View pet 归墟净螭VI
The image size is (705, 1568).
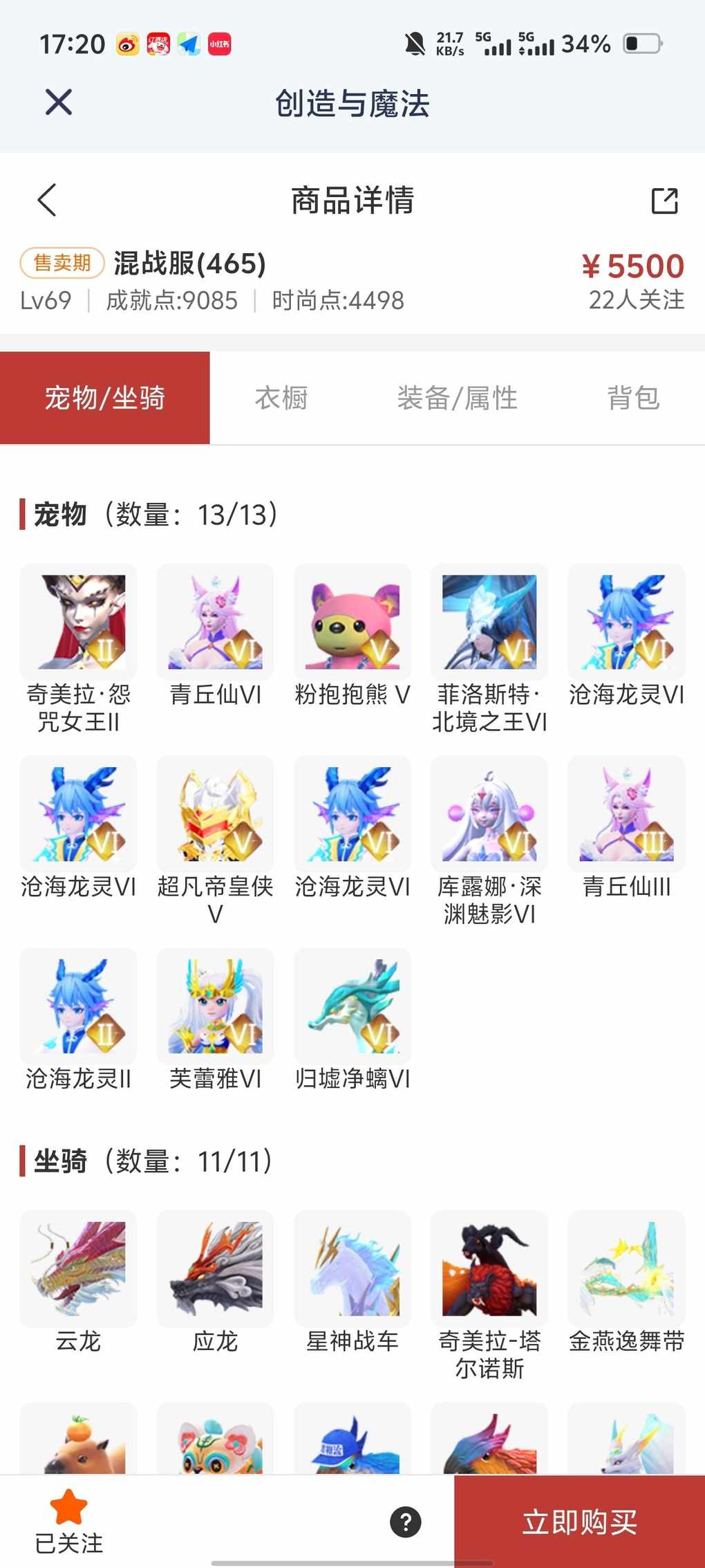coord(352,1006)
